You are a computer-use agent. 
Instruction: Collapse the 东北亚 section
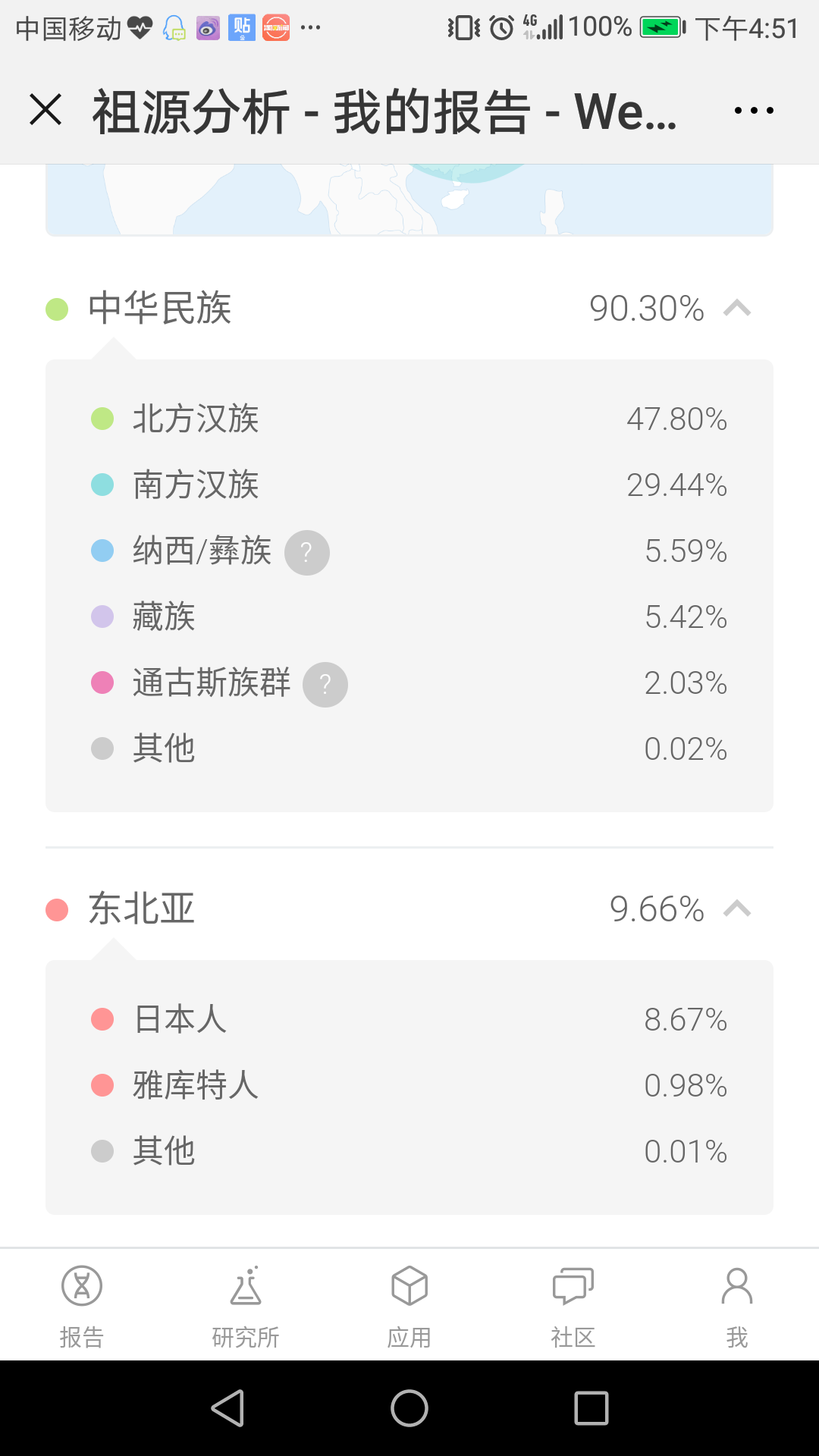[737, 908]
